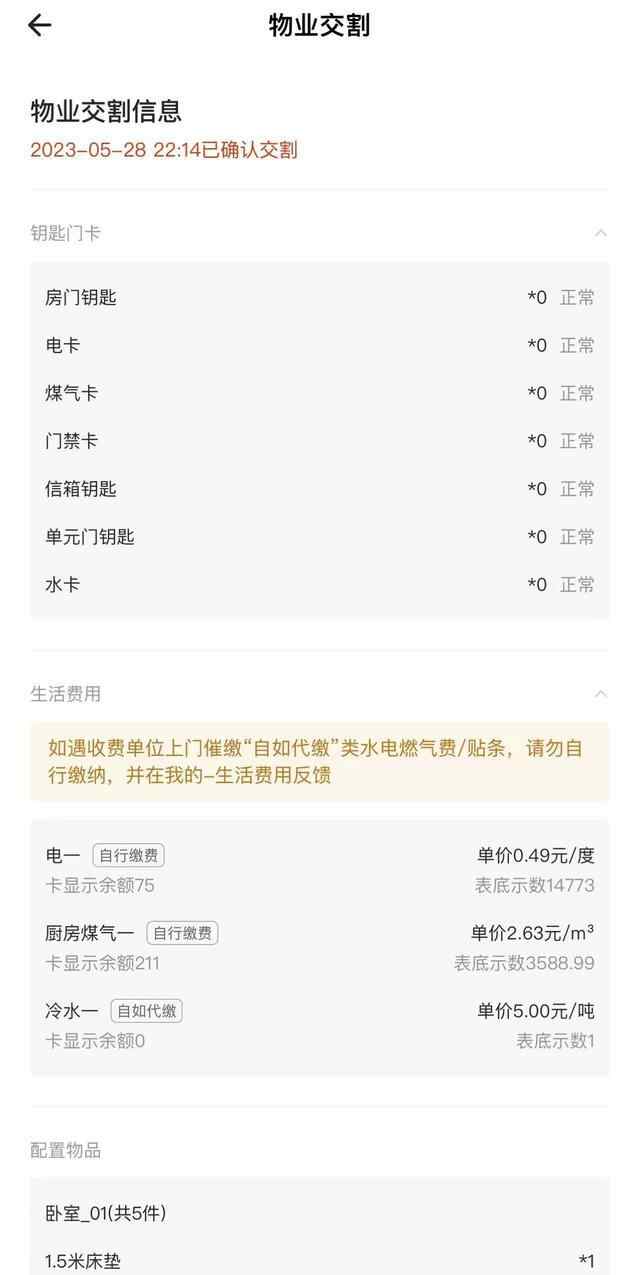Viewport: 640px width, 1275px height.
Task: Collapse the 钥匙门卡 section
Action: tap(600, 233)
